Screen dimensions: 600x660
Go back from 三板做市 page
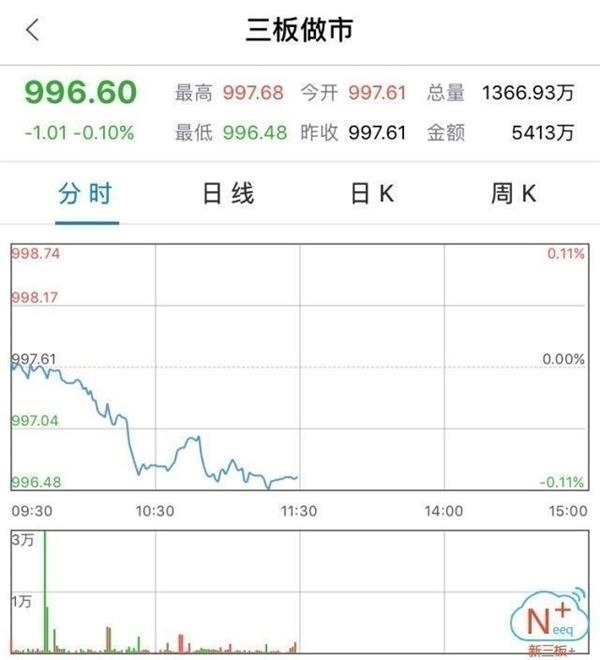(x=33, y=30)
